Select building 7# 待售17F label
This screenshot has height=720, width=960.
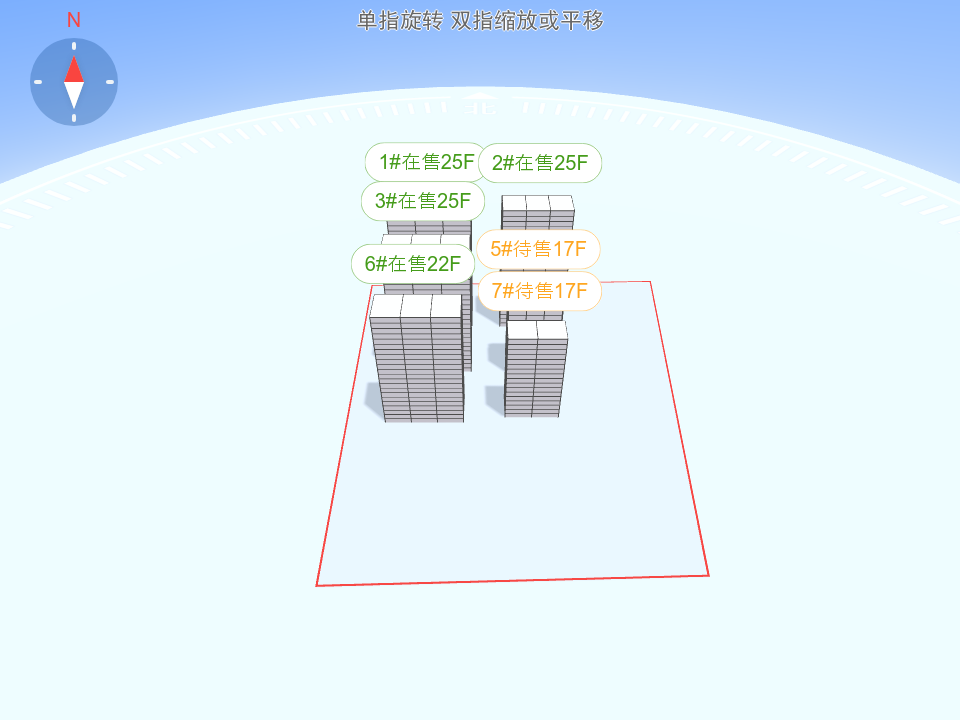coord(539,291)
